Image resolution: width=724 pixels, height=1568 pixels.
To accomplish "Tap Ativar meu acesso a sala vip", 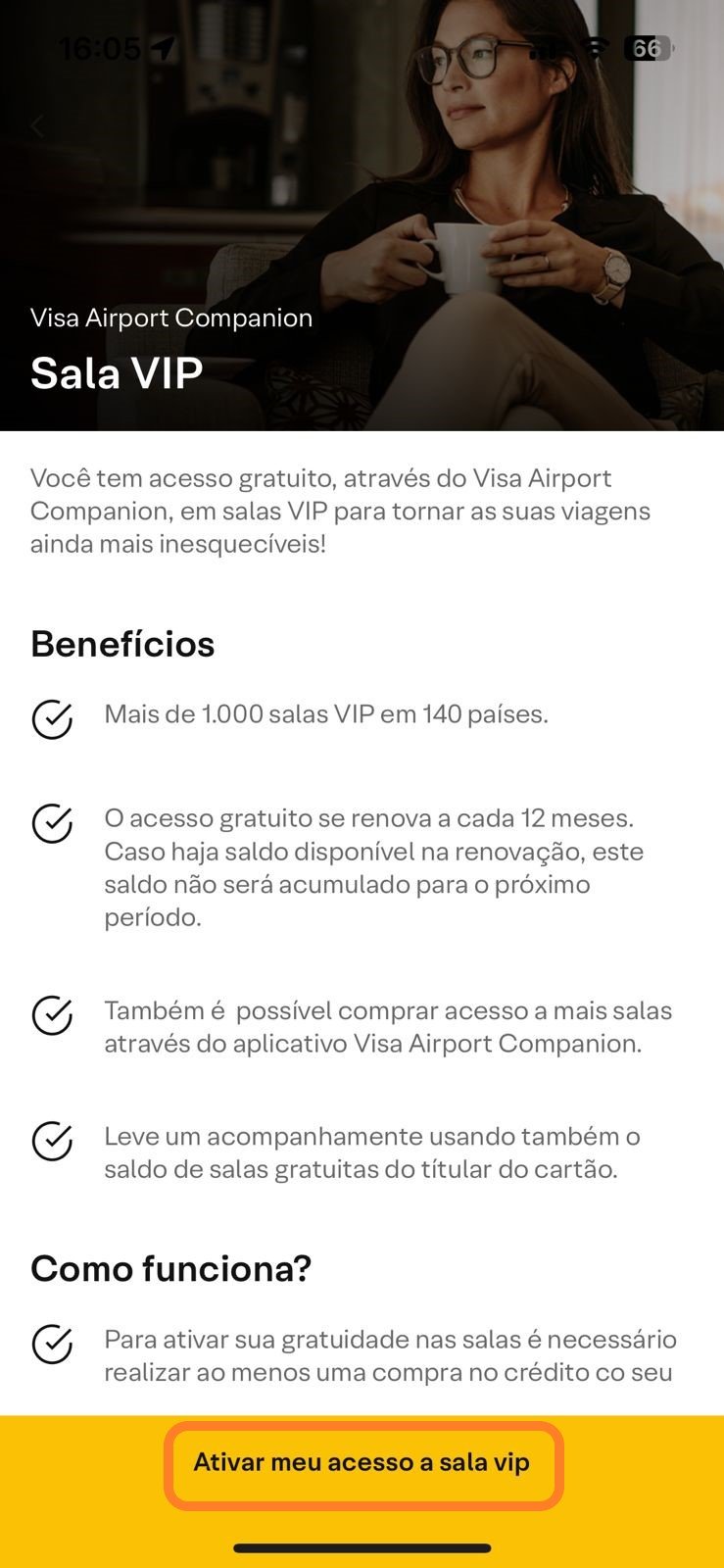I will pyautogui.click(x=362, y=1464).
